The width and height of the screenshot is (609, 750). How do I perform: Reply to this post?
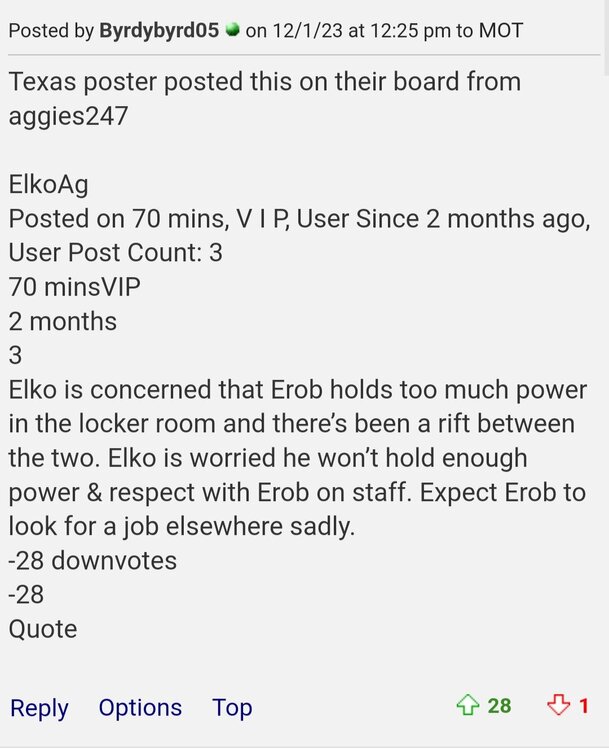click(x=39, y=708)
